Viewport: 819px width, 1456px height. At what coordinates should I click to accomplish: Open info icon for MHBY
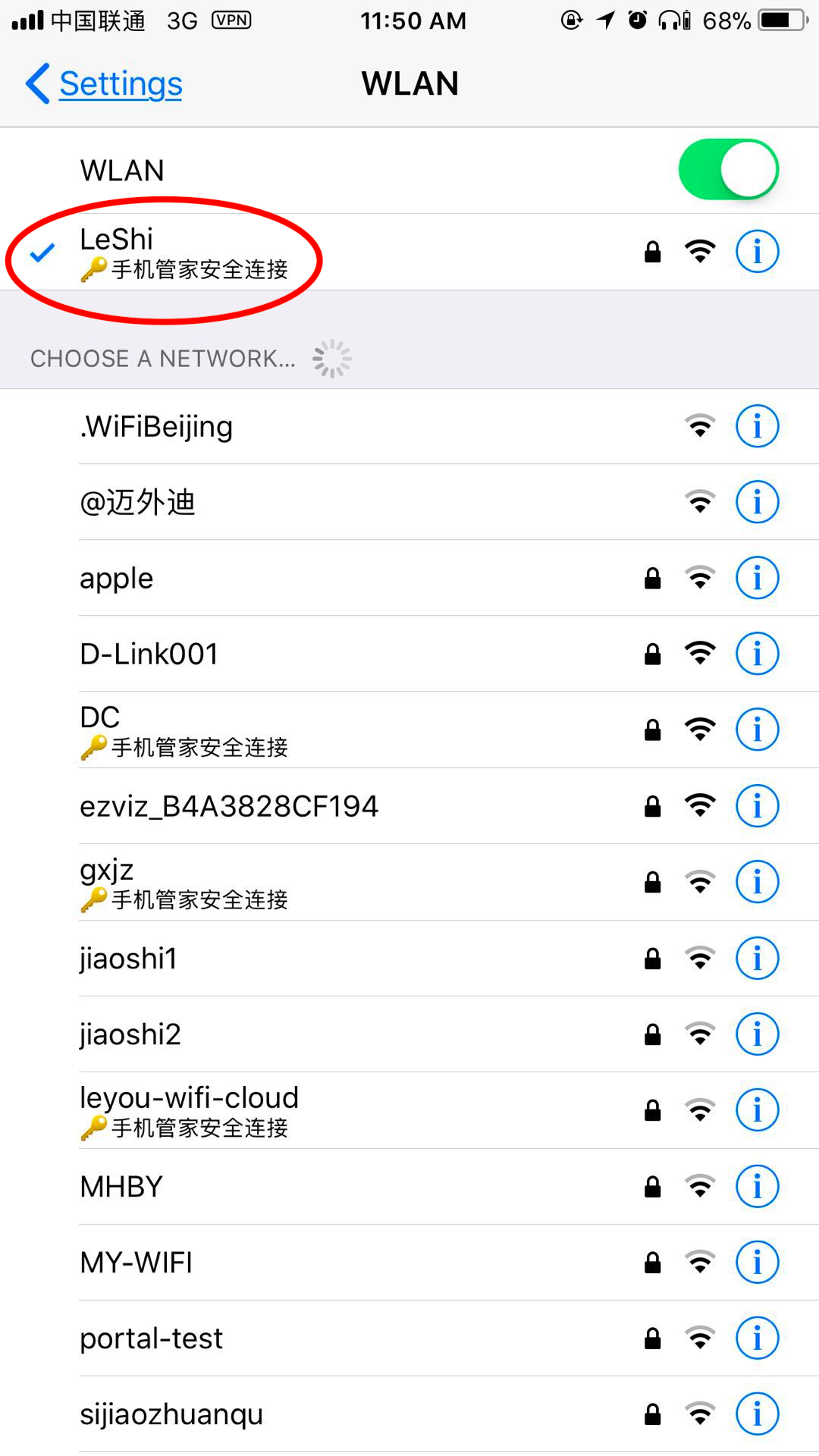click(x=757, y=1186)
